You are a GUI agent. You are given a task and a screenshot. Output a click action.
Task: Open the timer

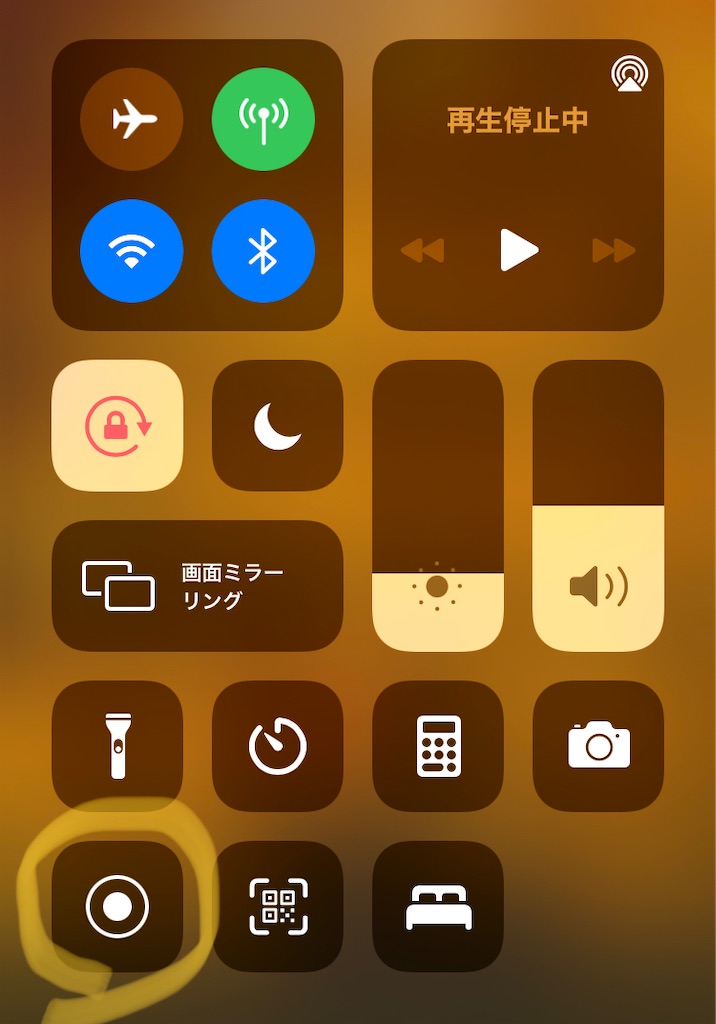[277, 746]
